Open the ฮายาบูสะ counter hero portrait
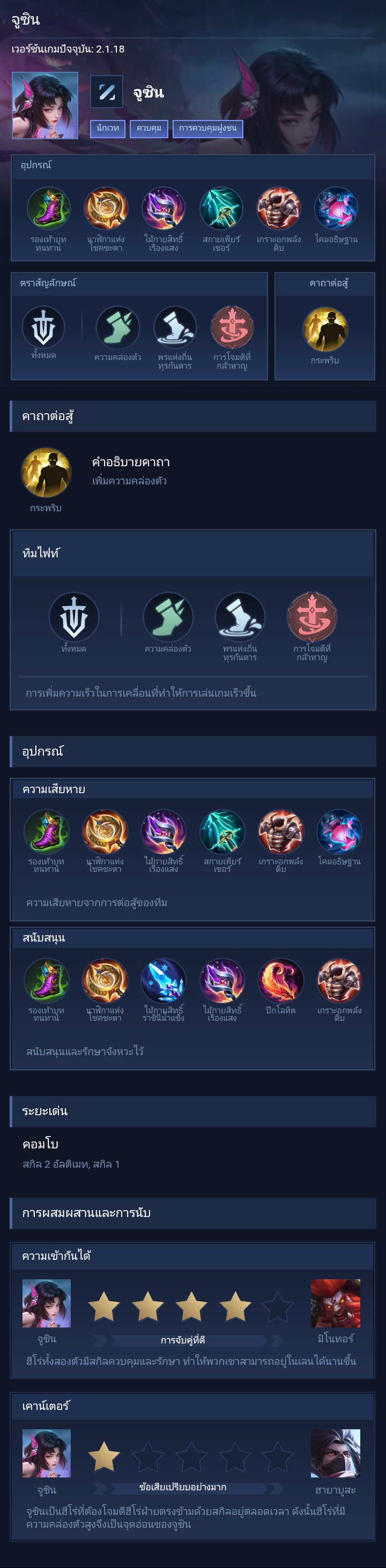The width and height of the screenshot is (386, 1568). 336,1454
